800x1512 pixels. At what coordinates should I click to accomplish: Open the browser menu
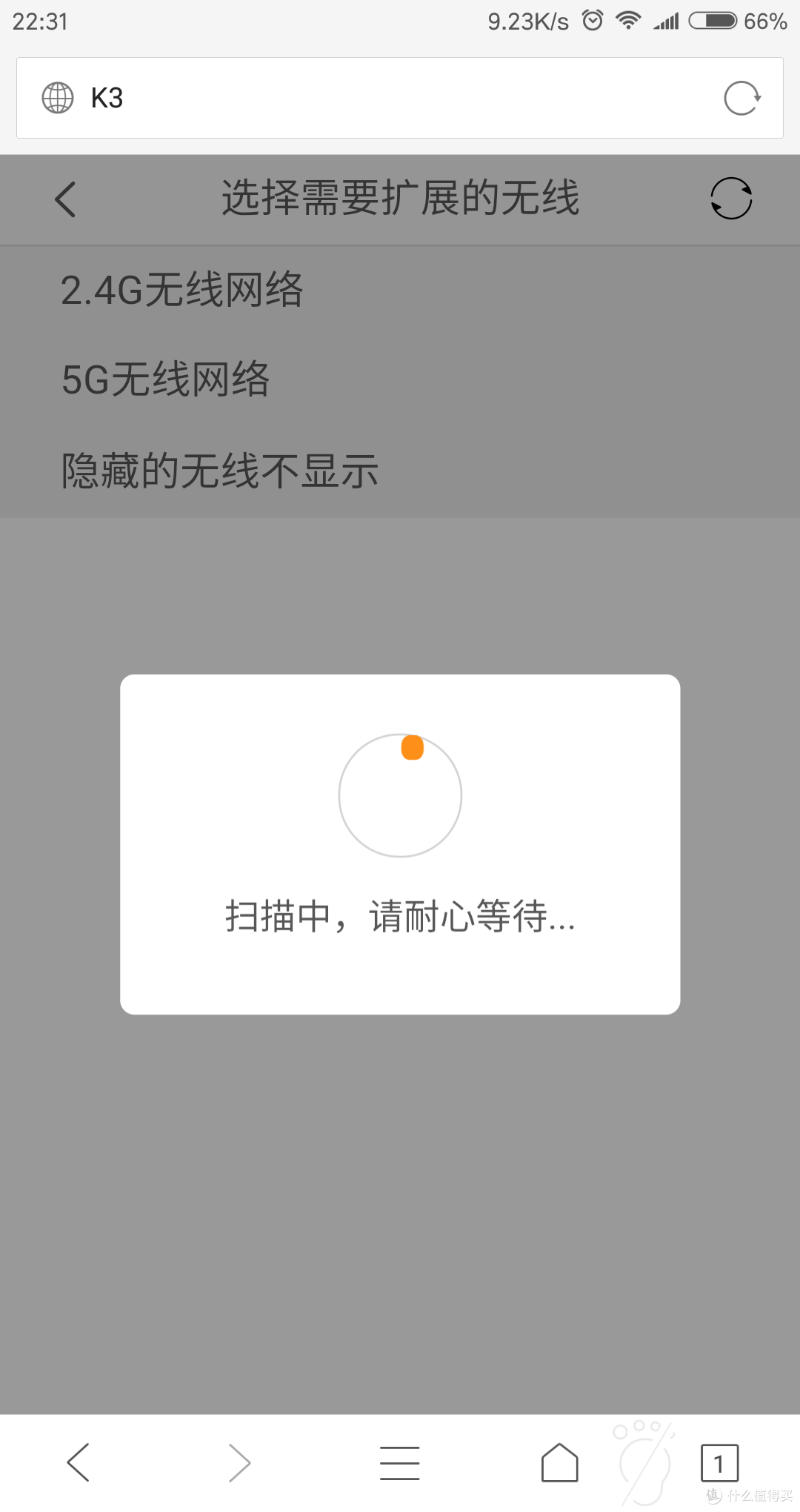click(x=400, y=1462)
